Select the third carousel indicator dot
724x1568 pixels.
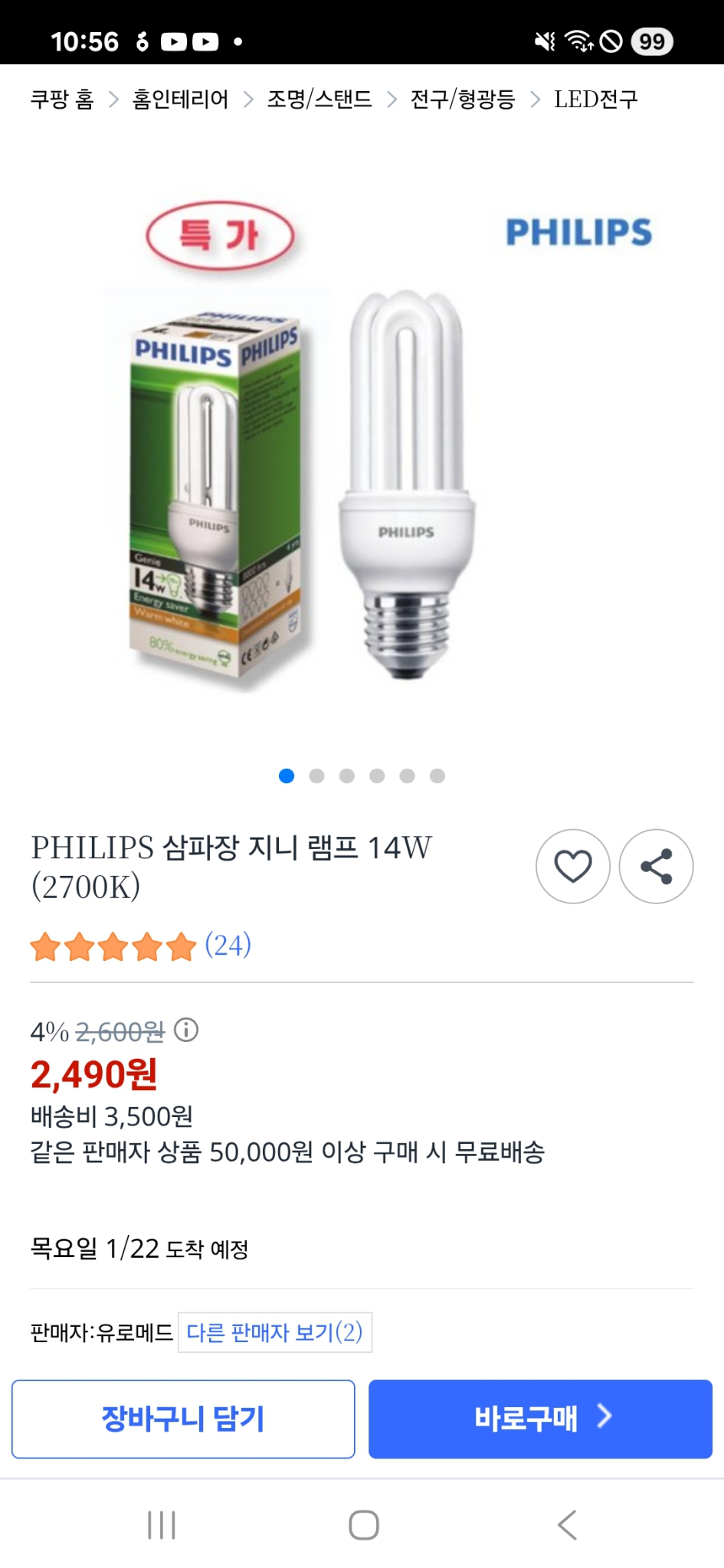tap(347, 776)
